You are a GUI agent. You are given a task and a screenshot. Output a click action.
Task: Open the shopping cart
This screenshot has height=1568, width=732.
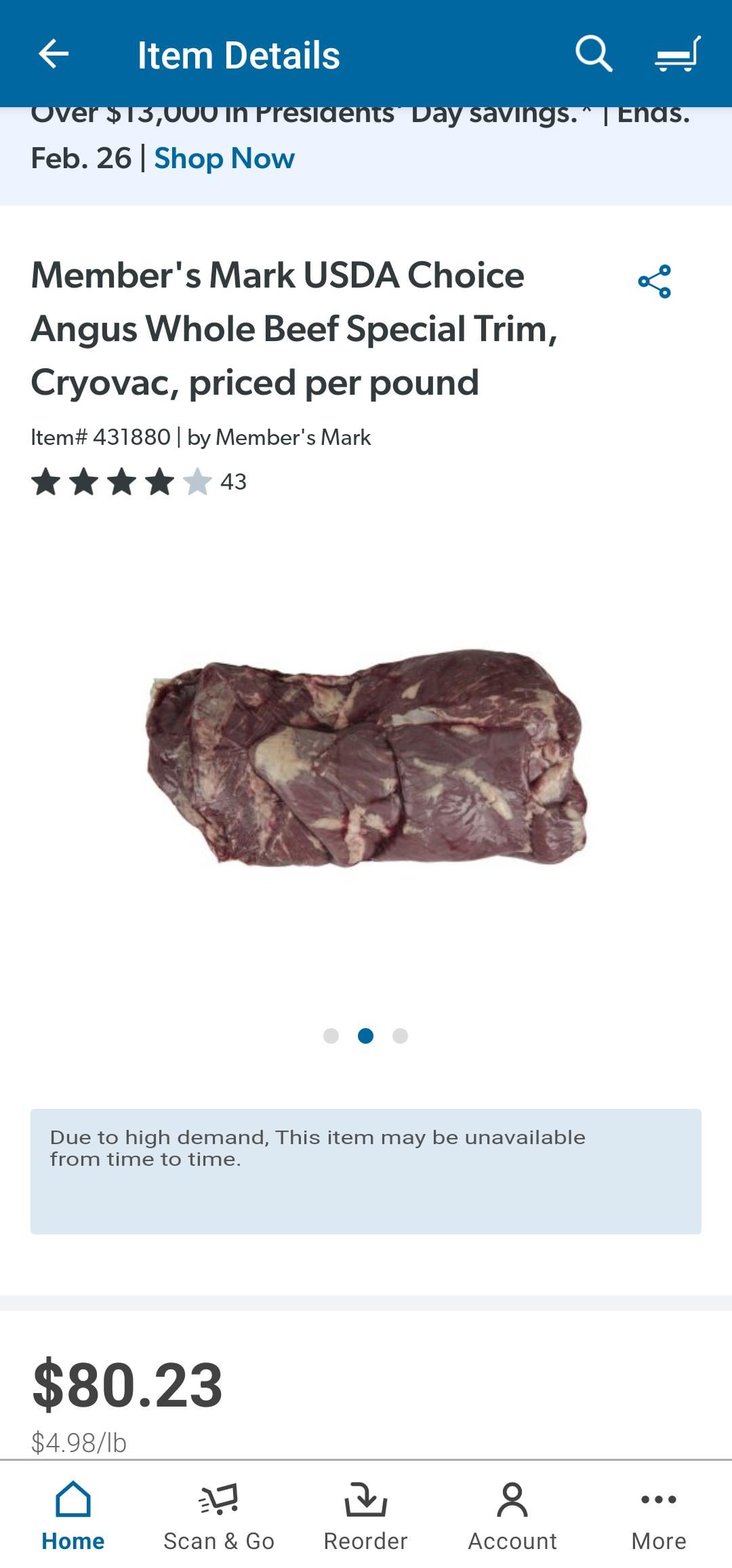click(677, 54)
